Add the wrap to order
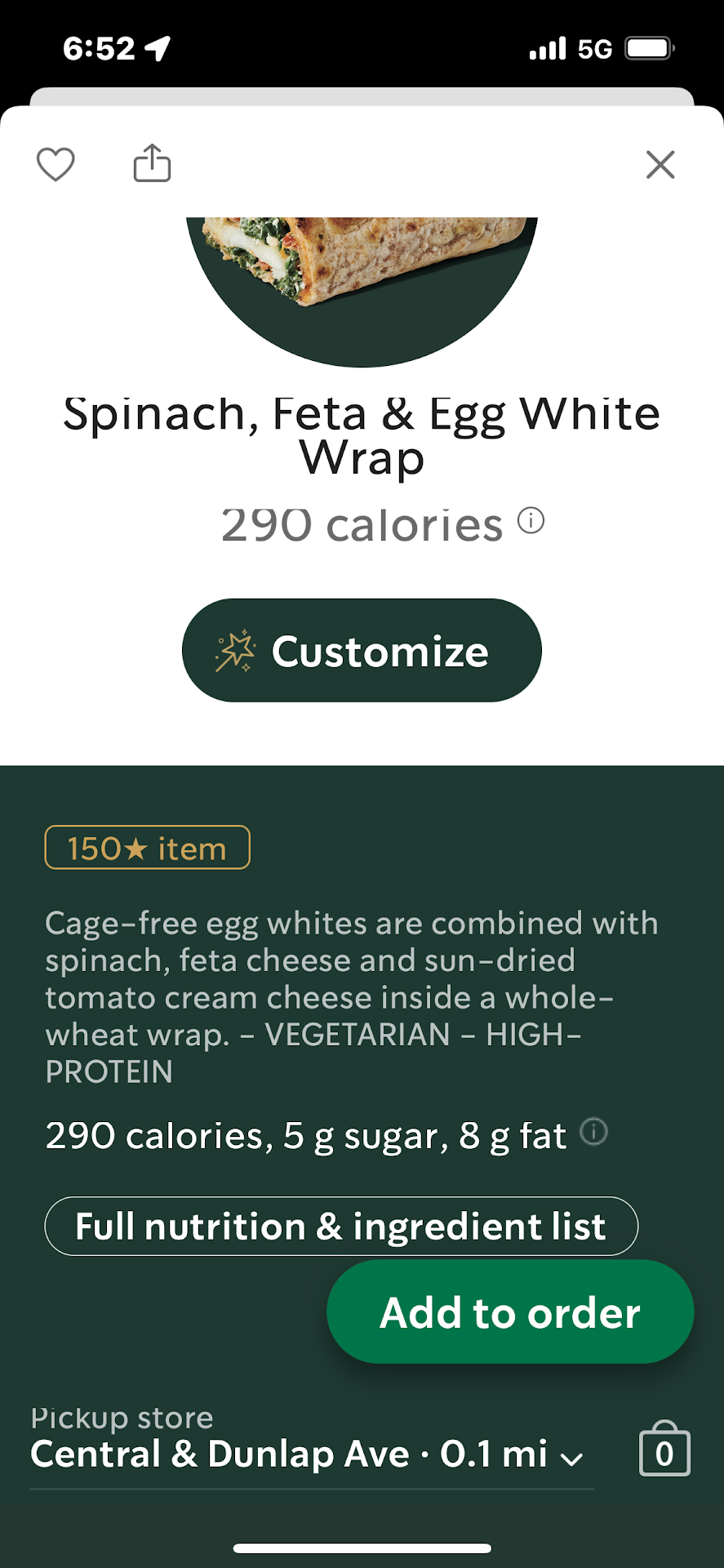The height and width of the screenshot is (1568, 724). (510, 1312)
